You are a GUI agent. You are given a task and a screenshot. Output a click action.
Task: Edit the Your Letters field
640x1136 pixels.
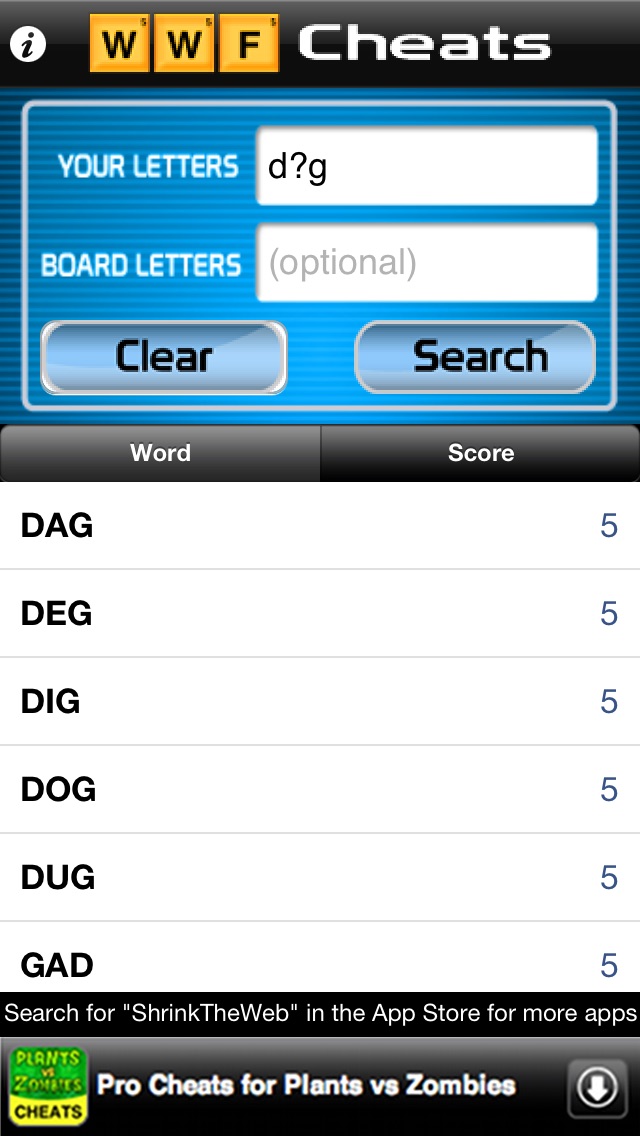427,166
